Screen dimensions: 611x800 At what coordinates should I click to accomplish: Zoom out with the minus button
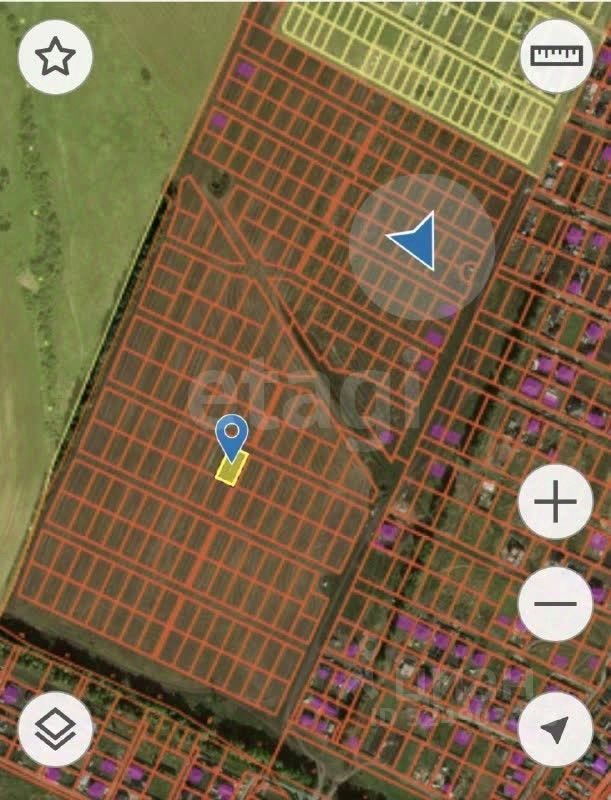click(556, 604)
